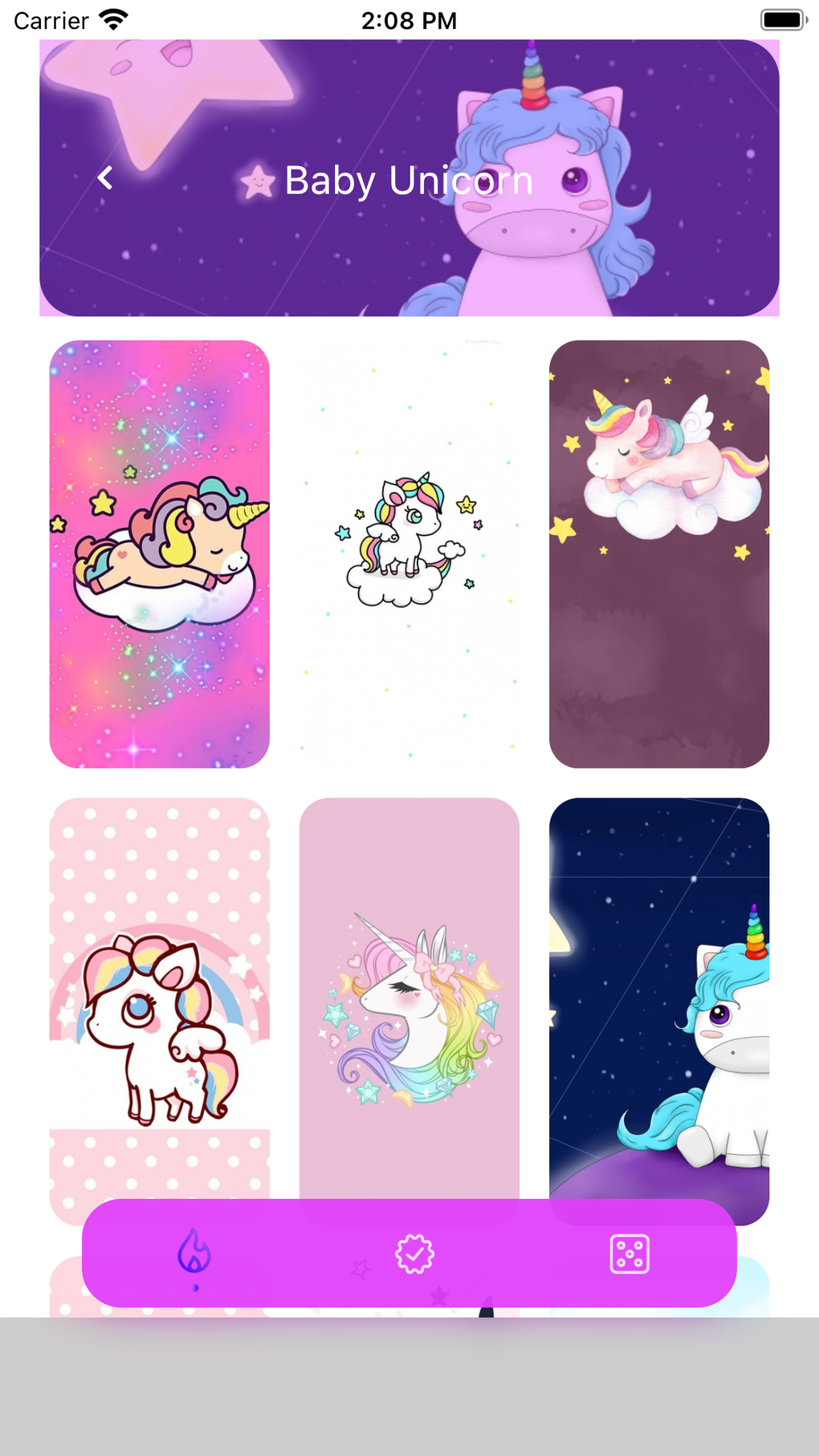Image resolution: width=819 pixels, height=1456 pixels.
Task: Tap the verified badge icon in the bottom bar
Action: coord(413,1254)
